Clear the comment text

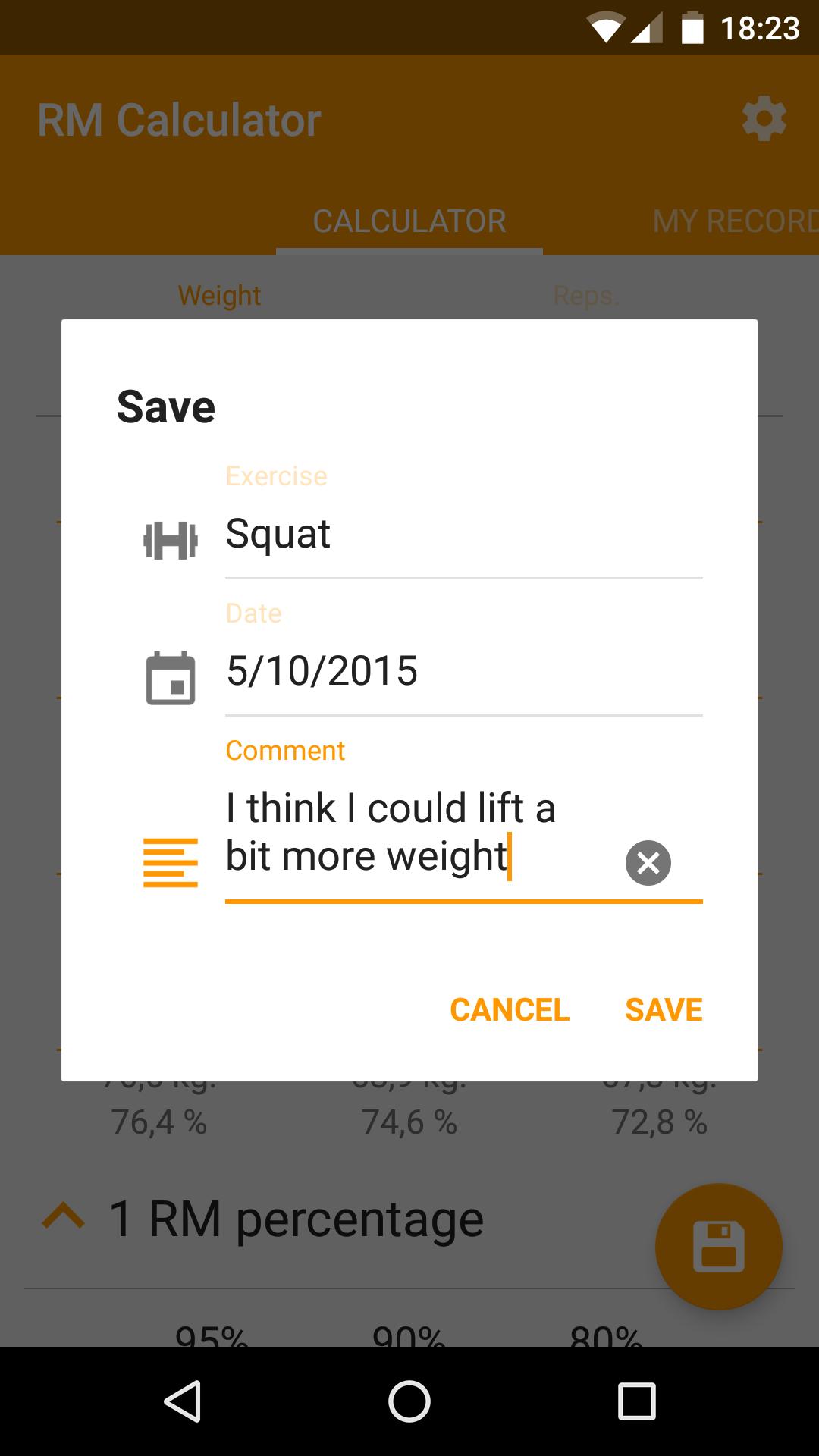click(x=648, y=863)
